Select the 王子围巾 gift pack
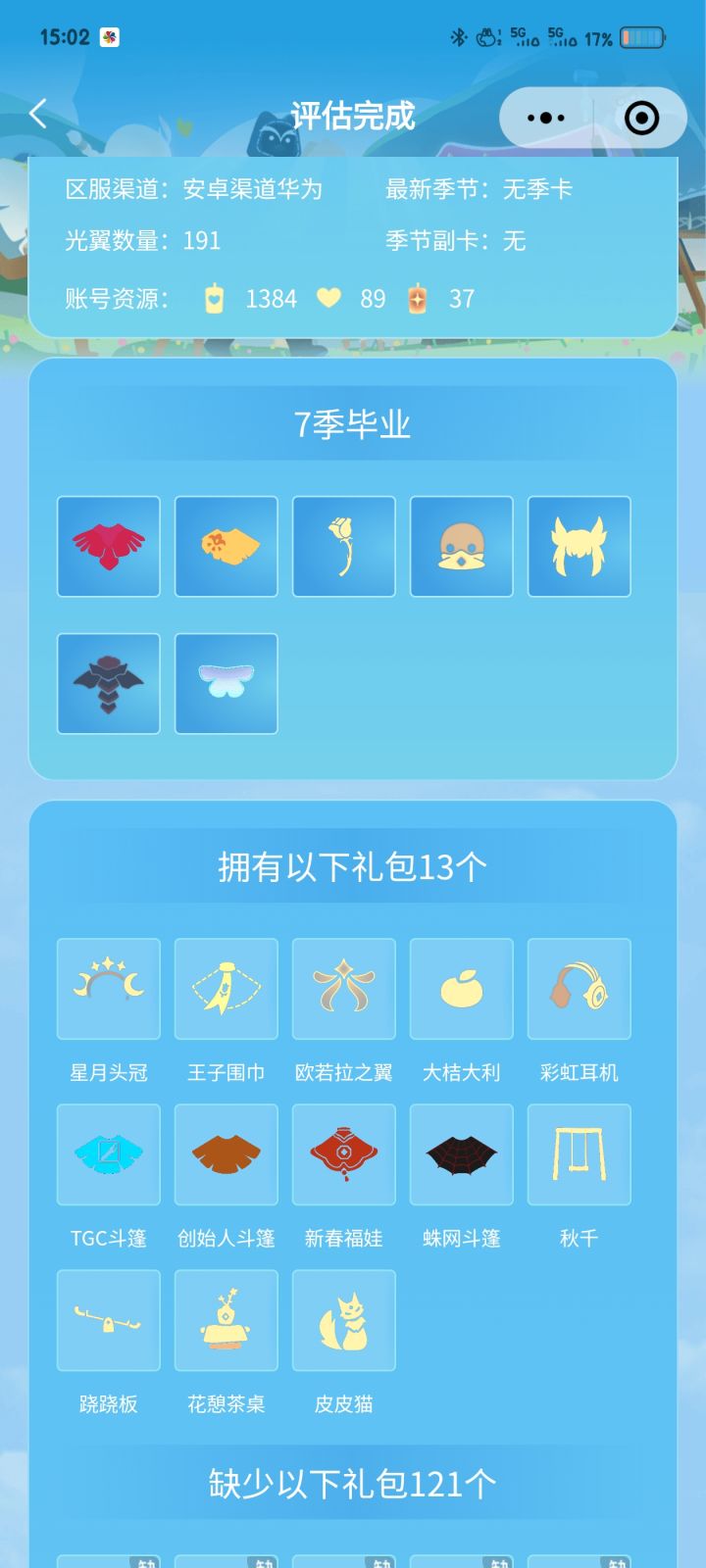 click(227, 989)
